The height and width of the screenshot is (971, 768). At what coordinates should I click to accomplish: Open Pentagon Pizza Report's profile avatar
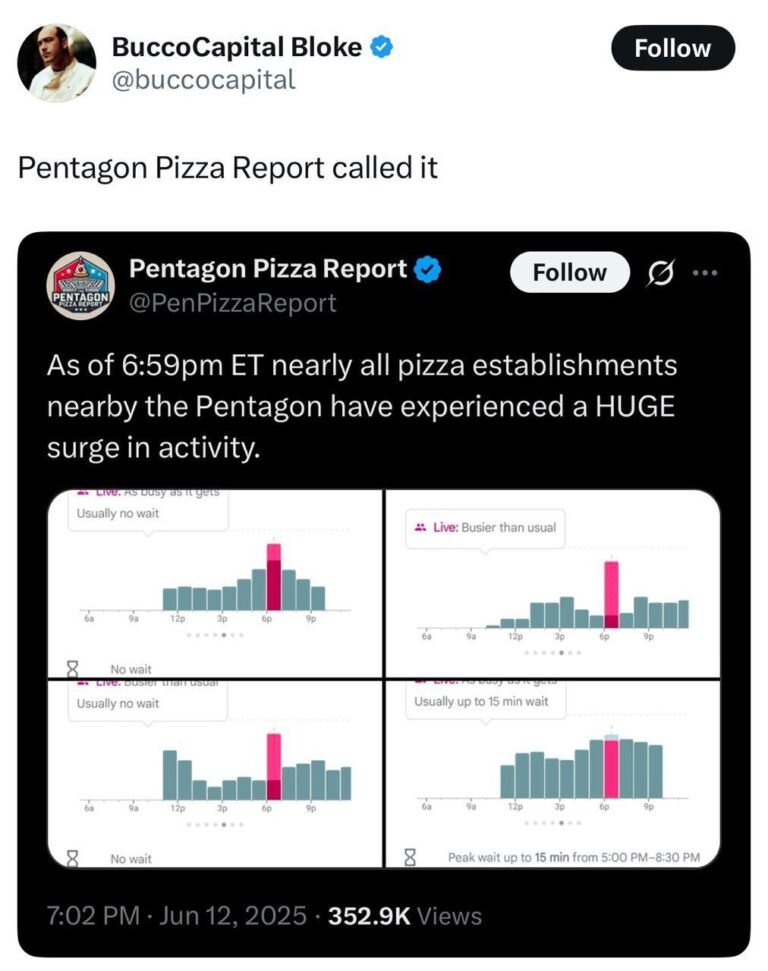point(80,284)
